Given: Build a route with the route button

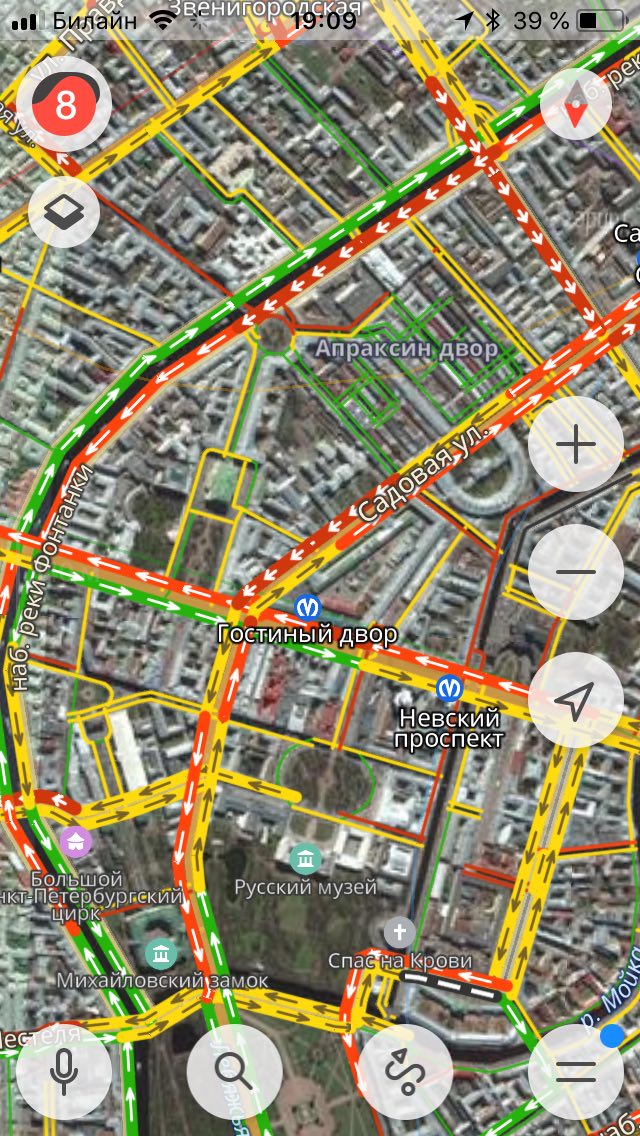Looking at the screenshot, I should (x=406, y=1071).
